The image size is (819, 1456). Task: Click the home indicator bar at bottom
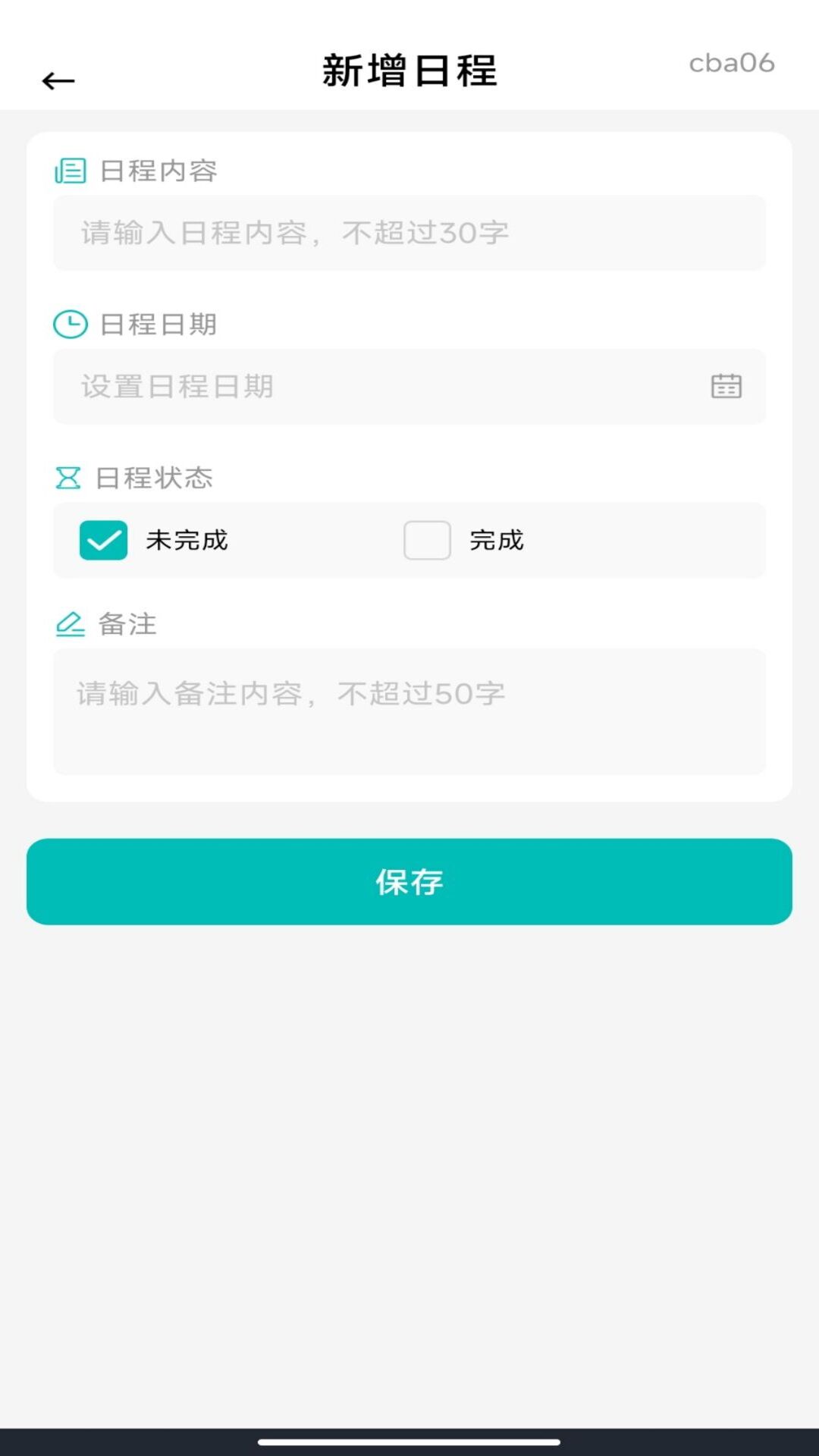(x=409, y=1441)
